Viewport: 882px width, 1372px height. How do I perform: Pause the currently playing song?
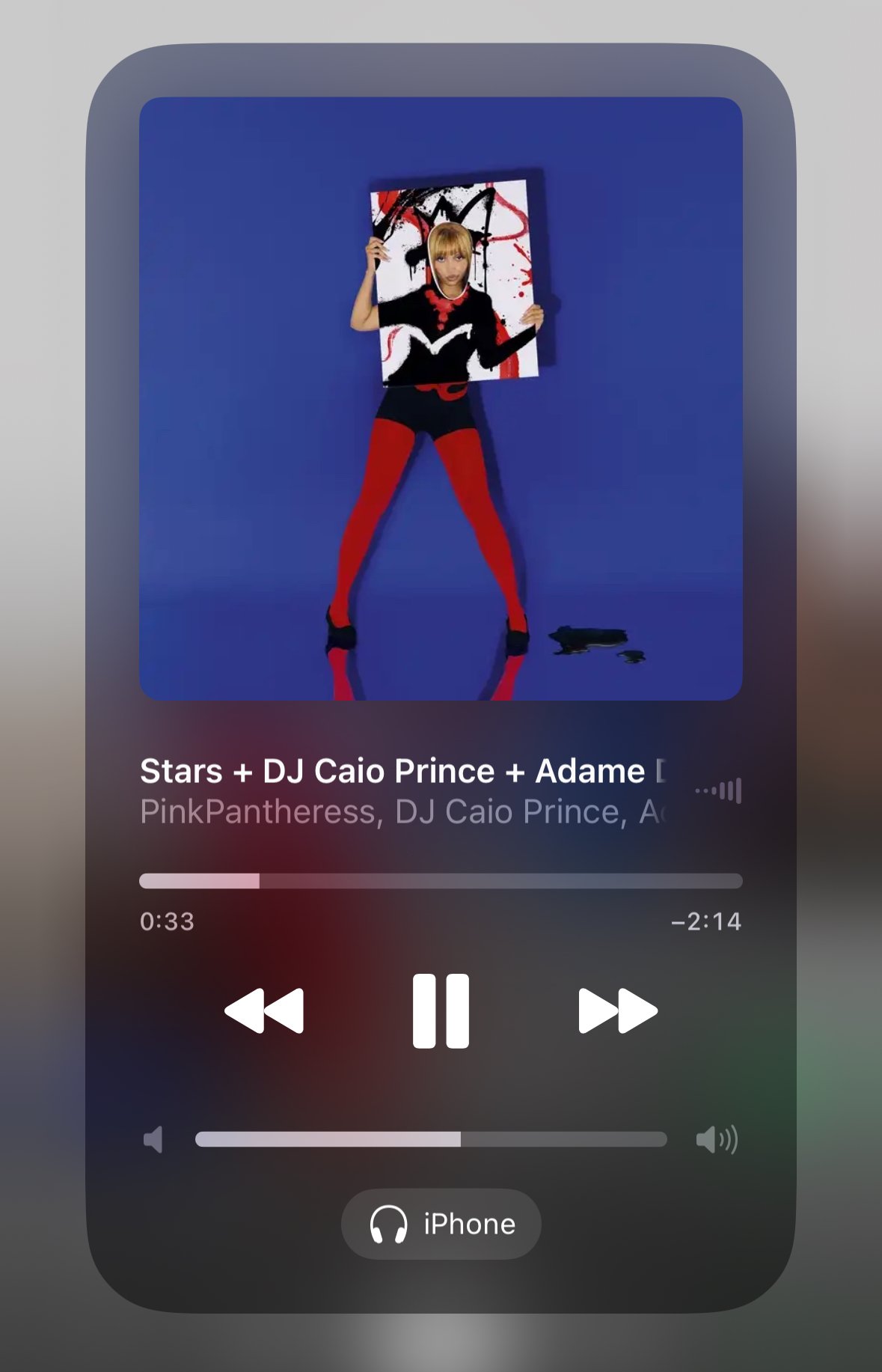click(441, 1010)
